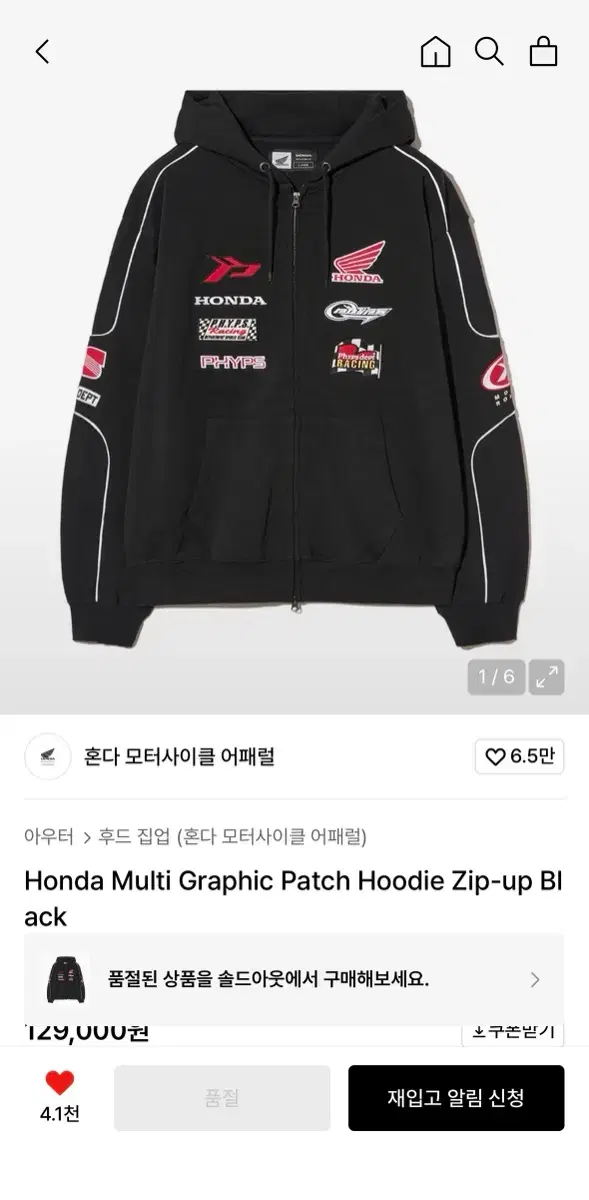
Task: Go back using the top-left arrow
Action: point(42,51)
